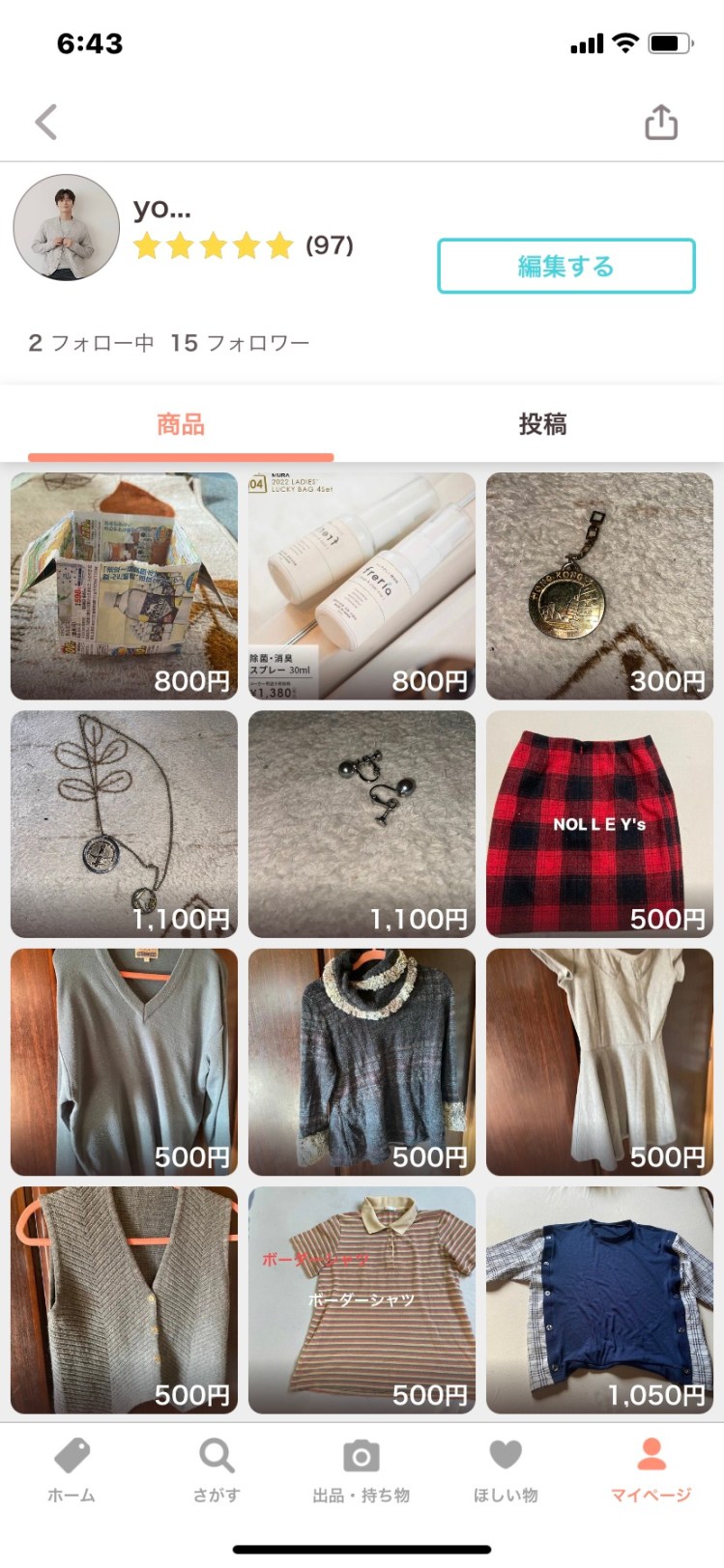
Task: Switch to the 投稿 tab
Action: (542, 424)
